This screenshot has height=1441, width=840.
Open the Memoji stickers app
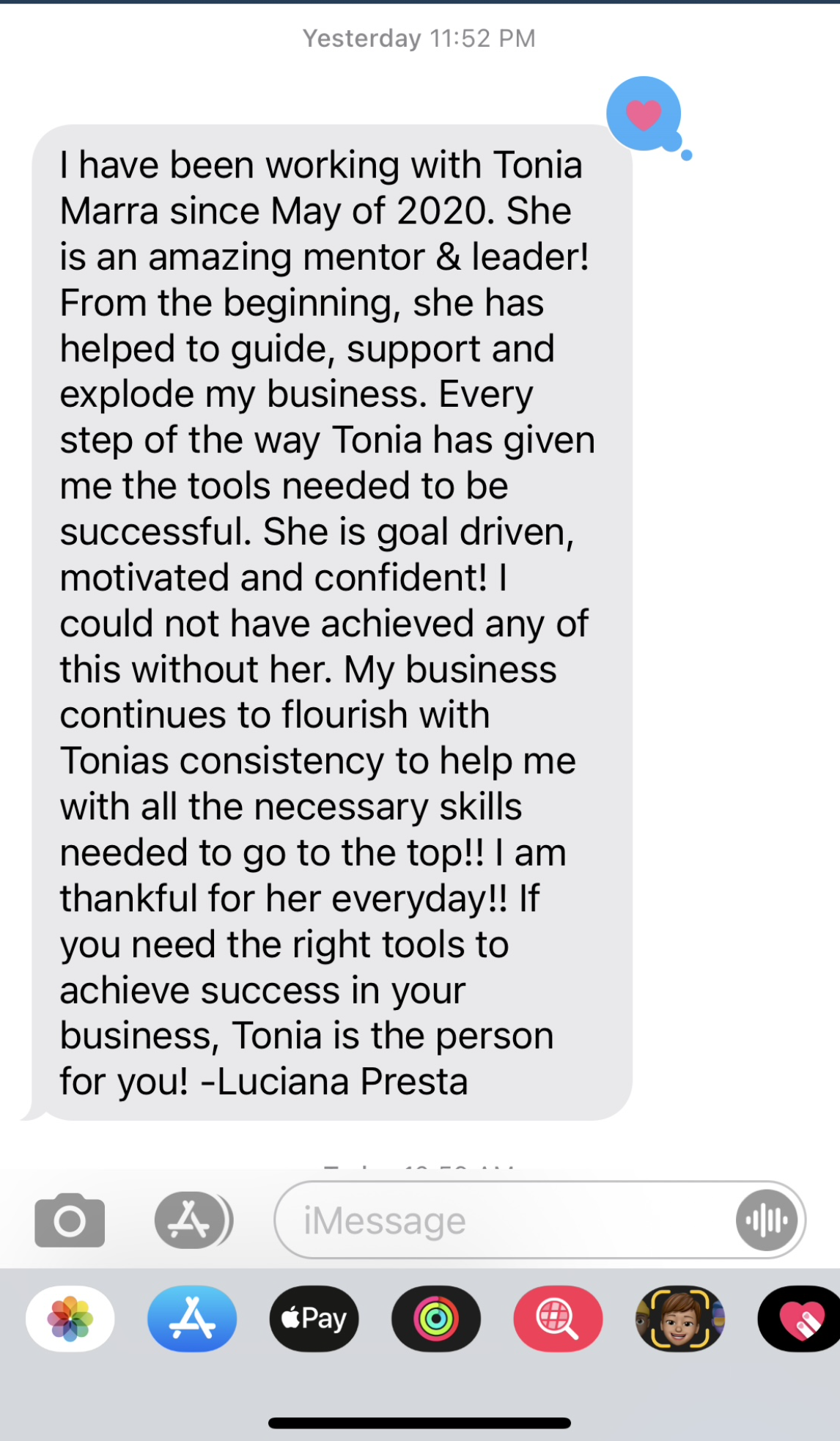[679, 1319]
